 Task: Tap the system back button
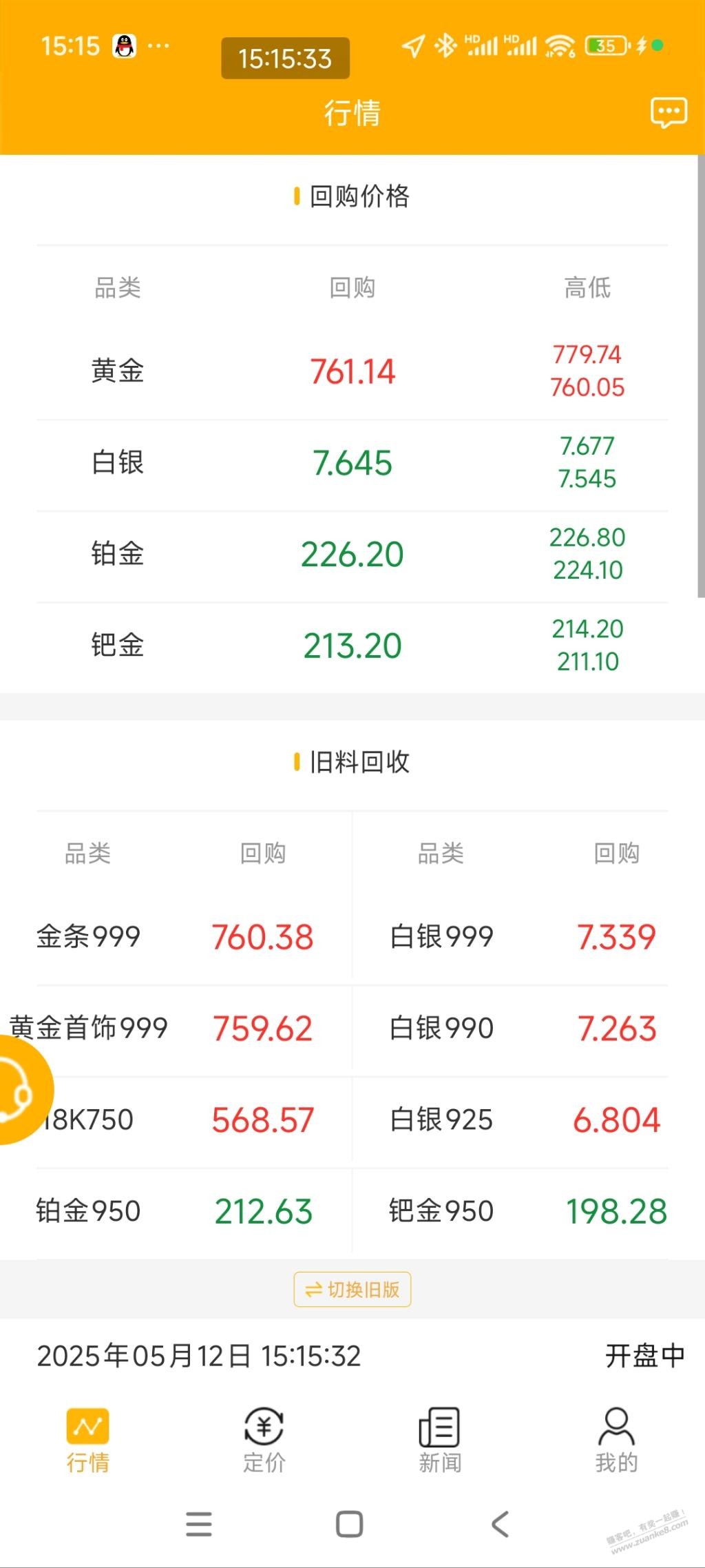(501, 1524)
